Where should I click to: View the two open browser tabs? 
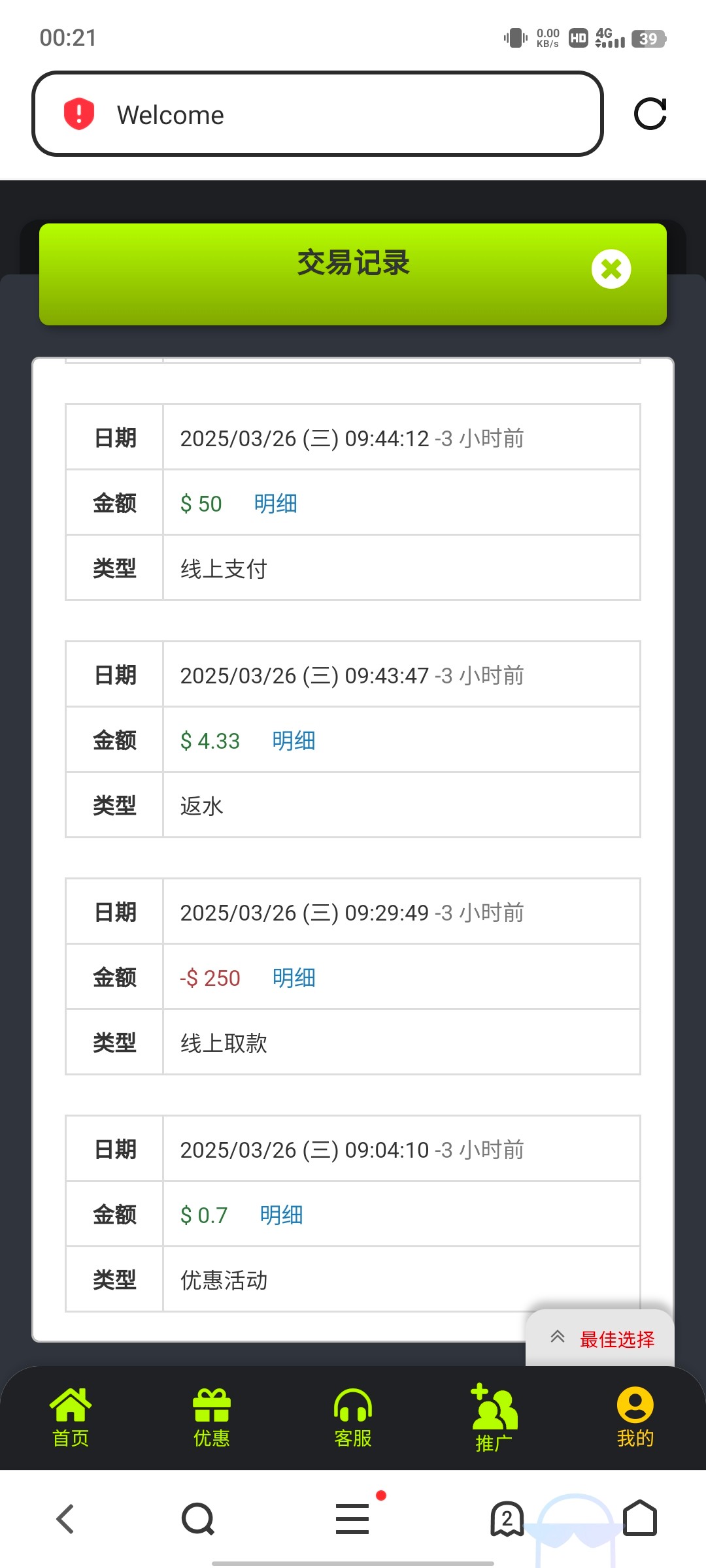(x=507, y=1518)
